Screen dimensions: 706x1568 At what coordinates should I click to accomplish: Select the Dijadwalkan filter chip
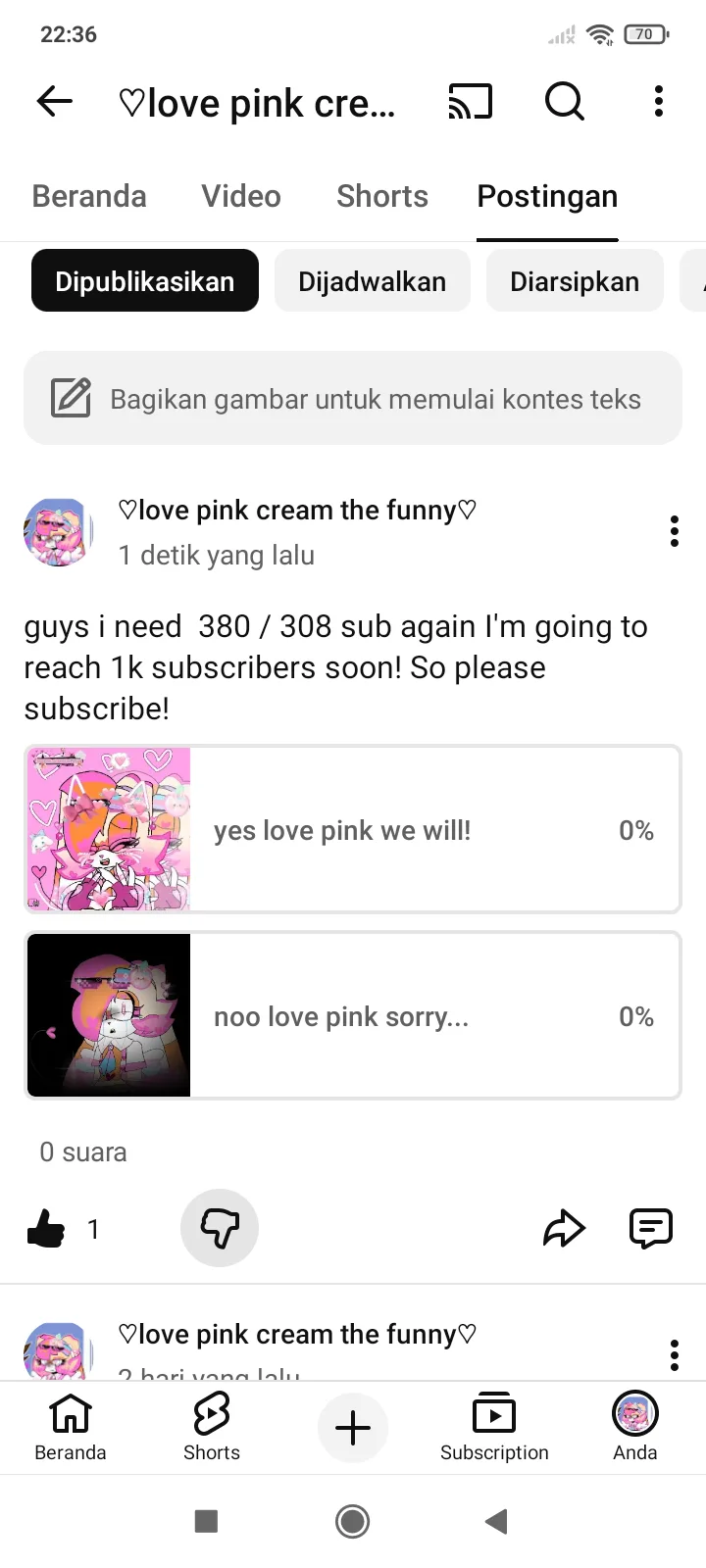tap(372, 281)
